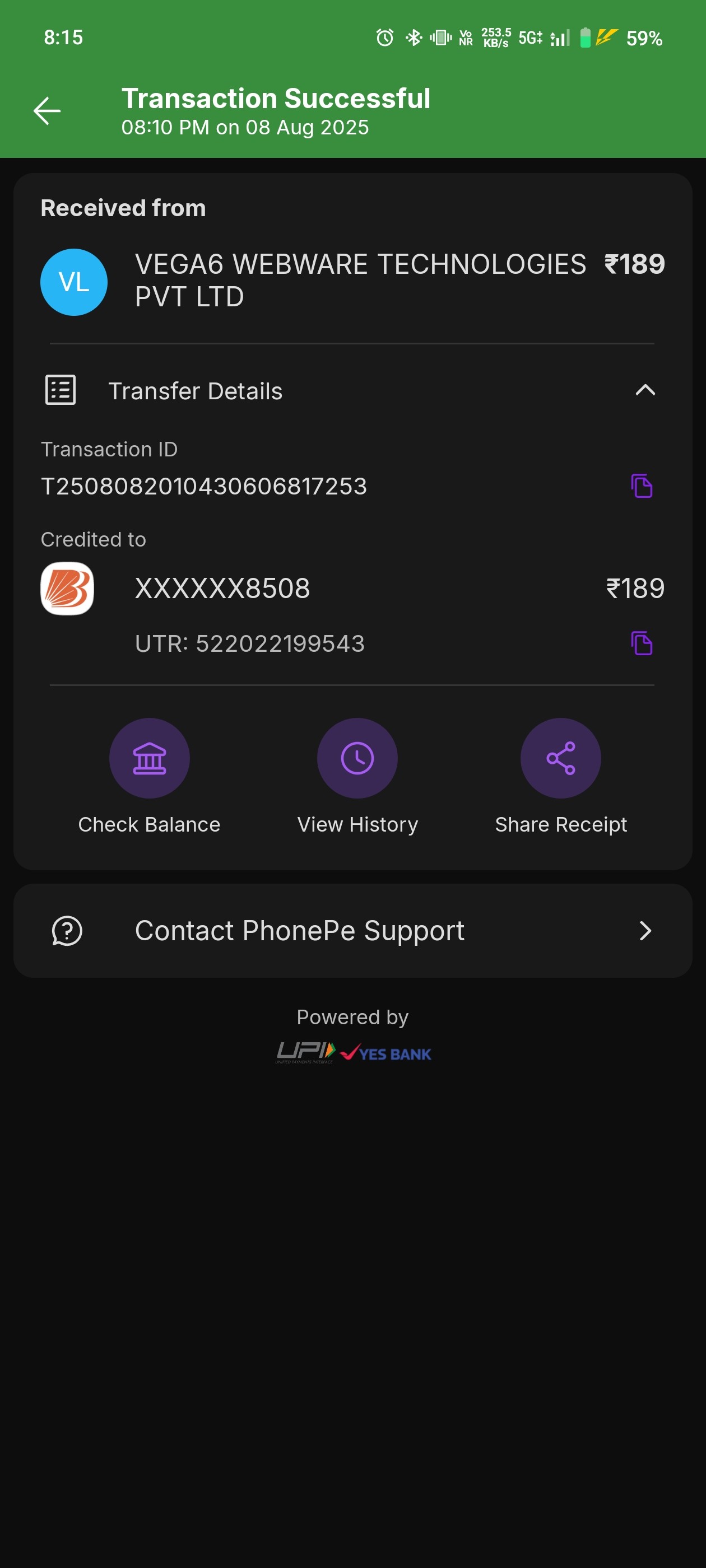Collapse the Transfer Details section
This screenshot has height=1568, width=706.
tap(644, 390)
